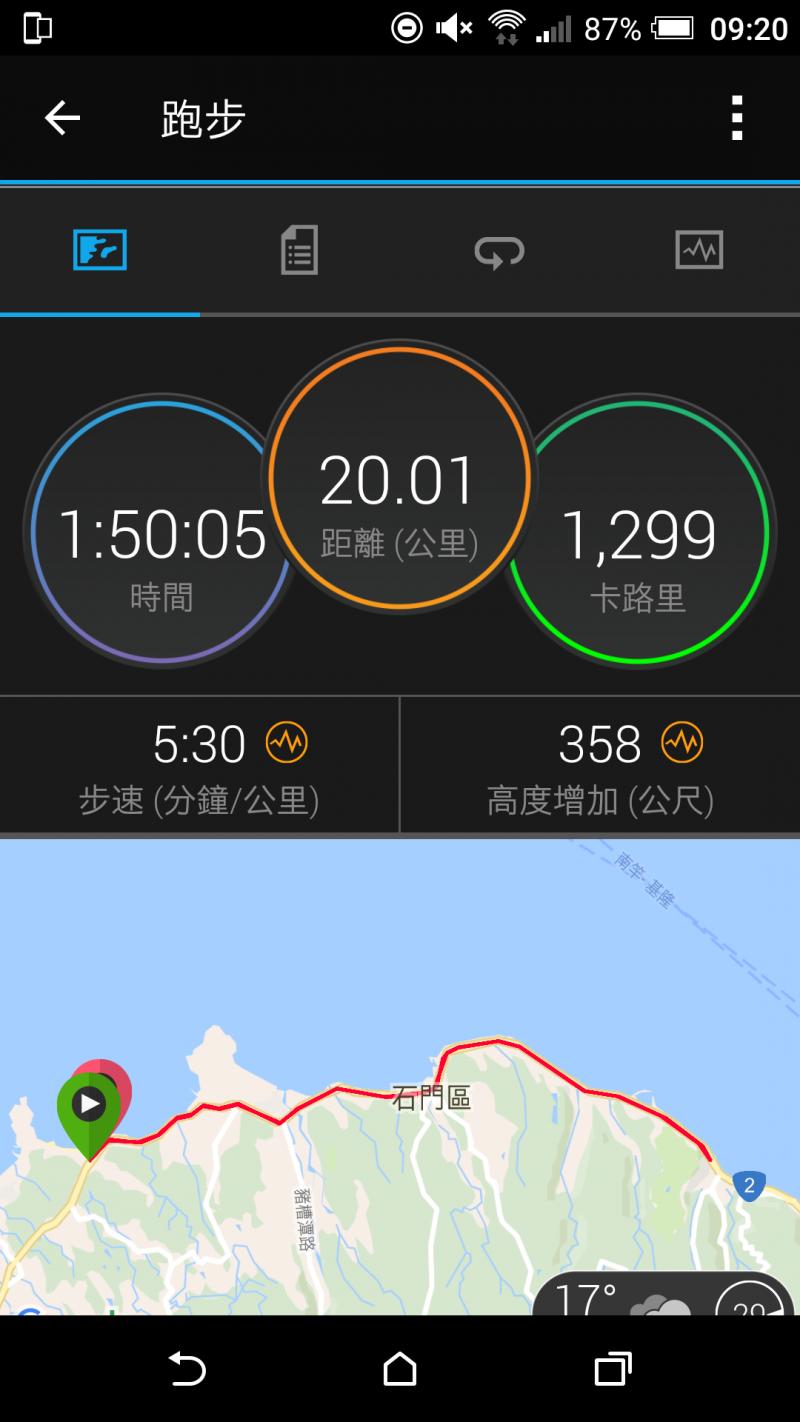Switch to the charts tab

699,249
